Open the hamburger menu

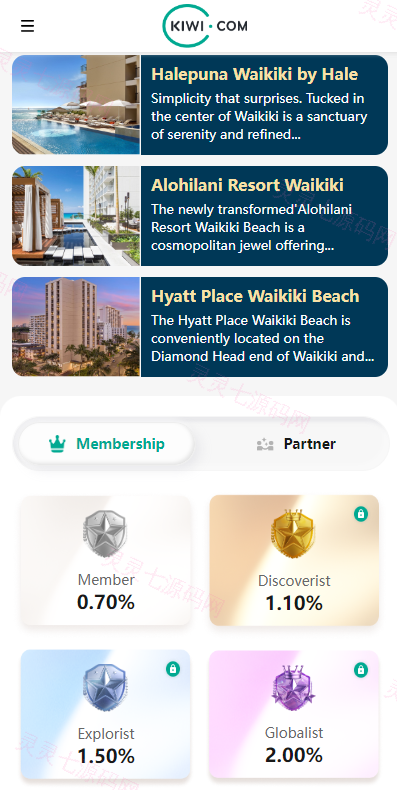click(27, 26)
